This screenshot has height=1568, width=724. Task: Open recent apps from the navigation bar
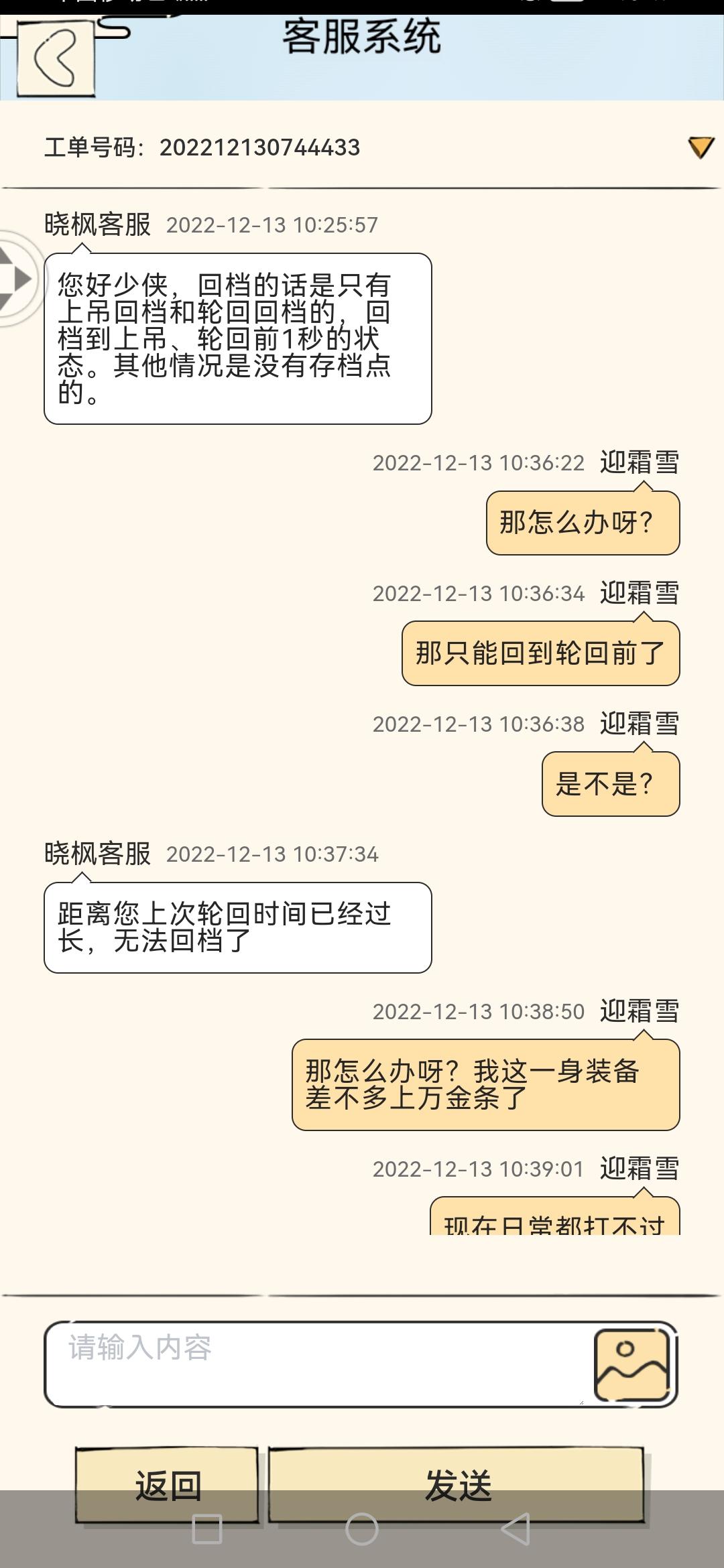[207, 1529]
